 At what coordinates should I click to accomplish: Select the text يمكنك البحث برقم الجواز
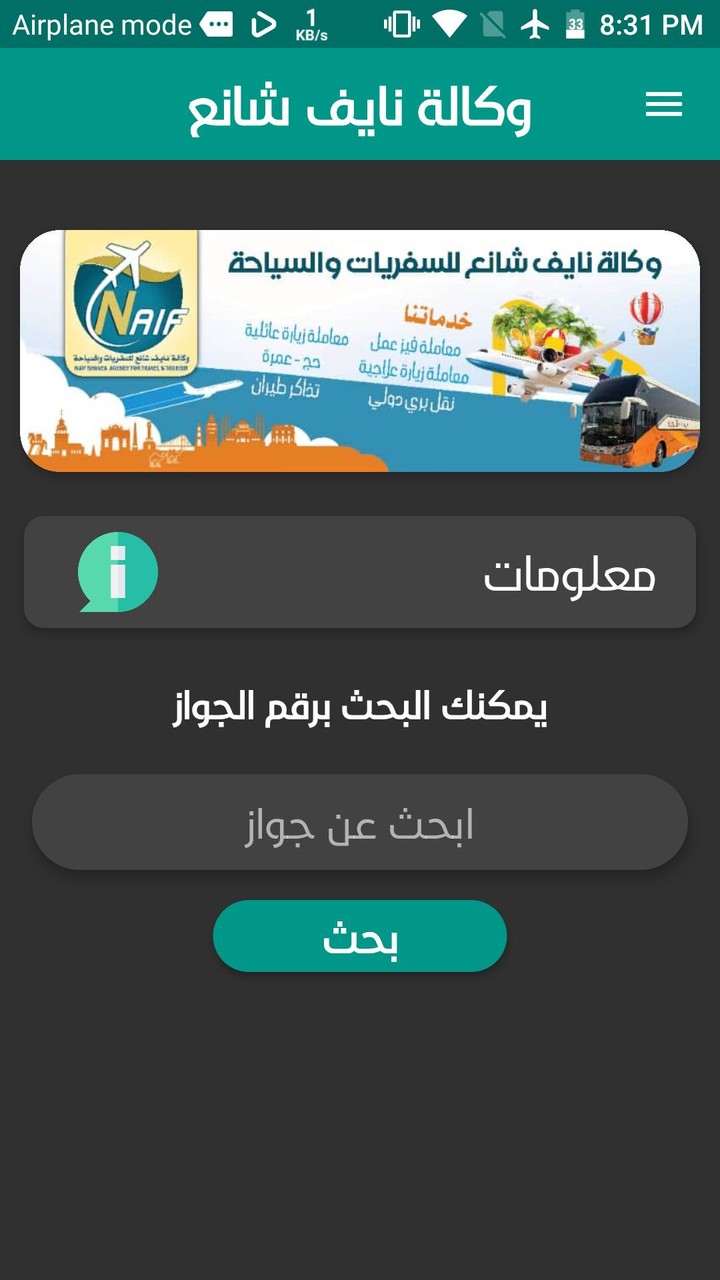[x=360, y=708]
